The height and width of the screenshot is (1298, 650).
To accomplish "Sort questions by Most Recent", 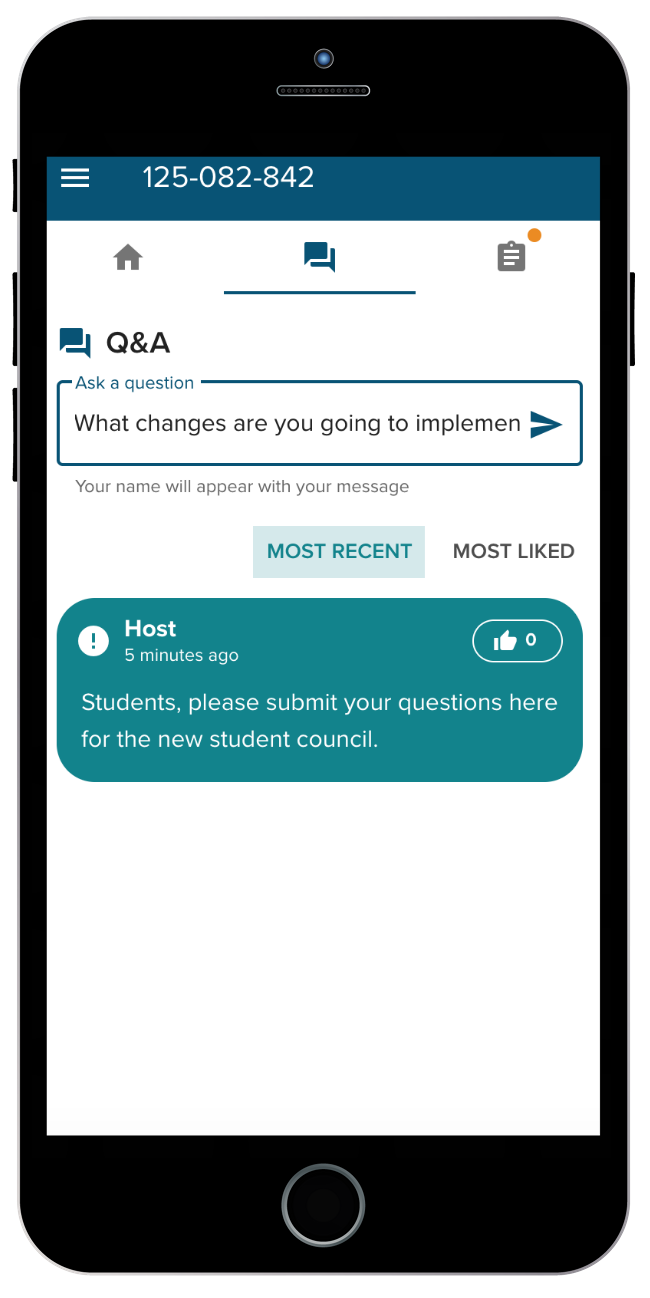I will pyautogui.click(x=339, y=551).
